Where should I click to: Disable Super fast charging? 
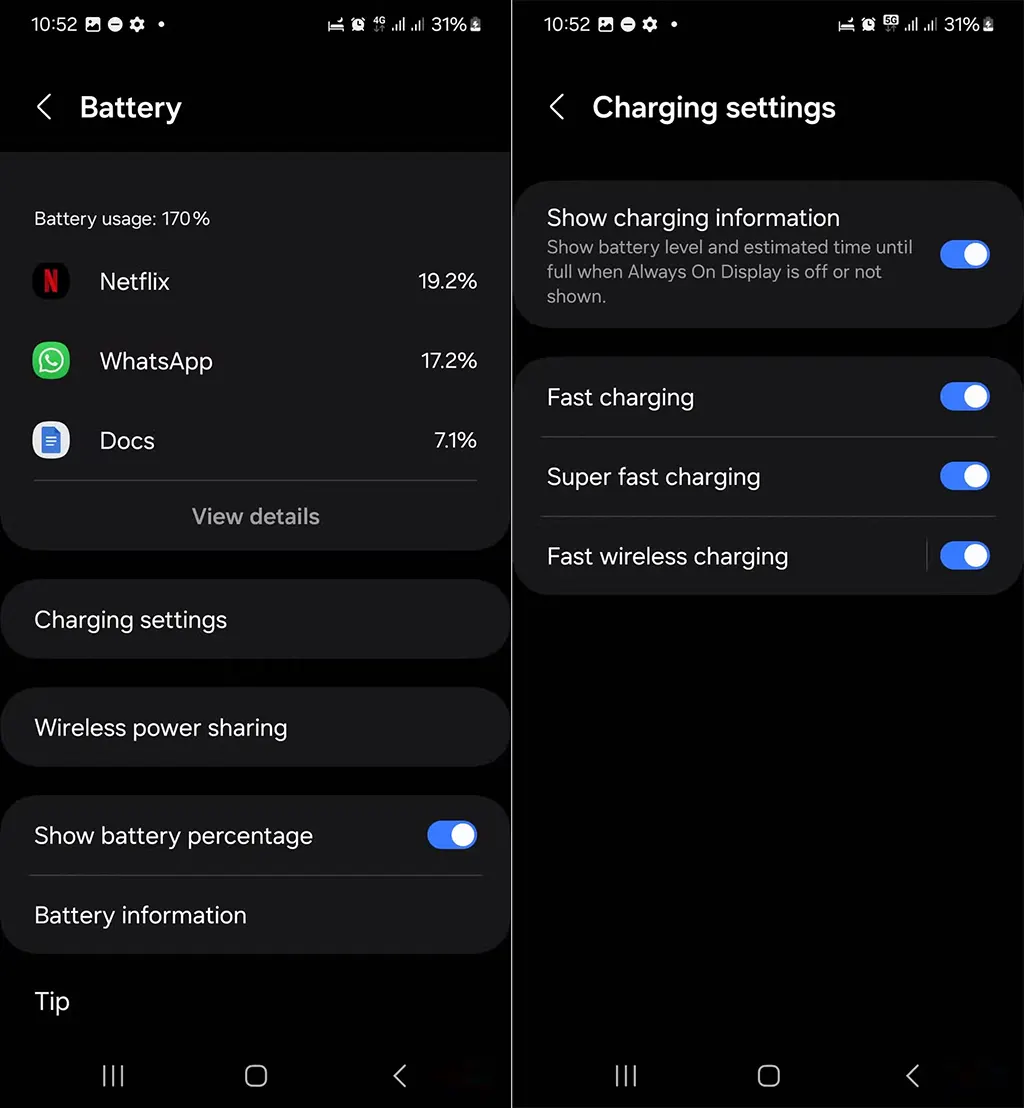pos(964,476)
